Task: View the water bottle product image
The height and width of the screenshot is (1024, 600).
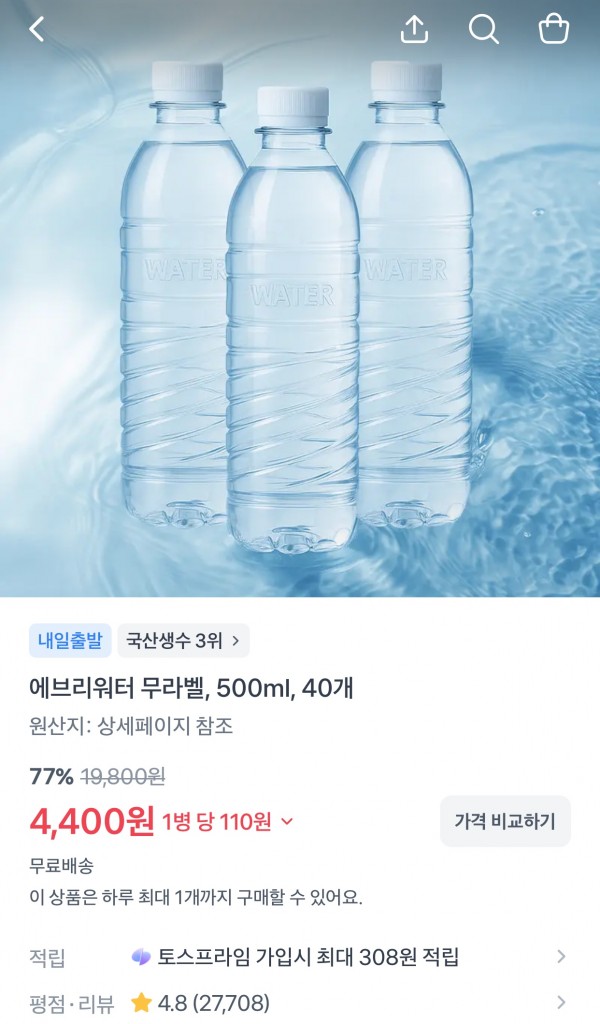Action: pyautogui.click(x=300, y=298)
